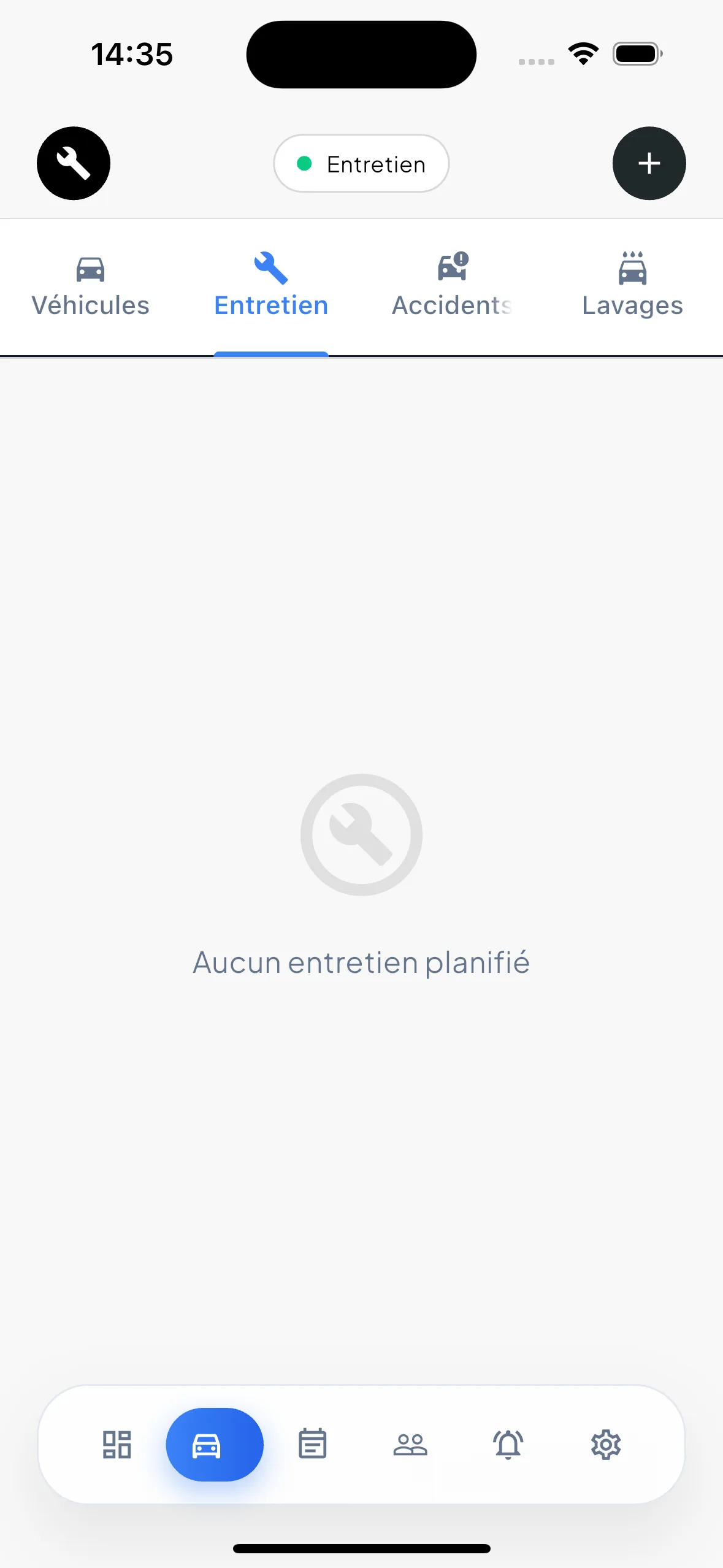Open the Accidents alert icon
The image size is (723, 1568).
[x=452, y=267]
